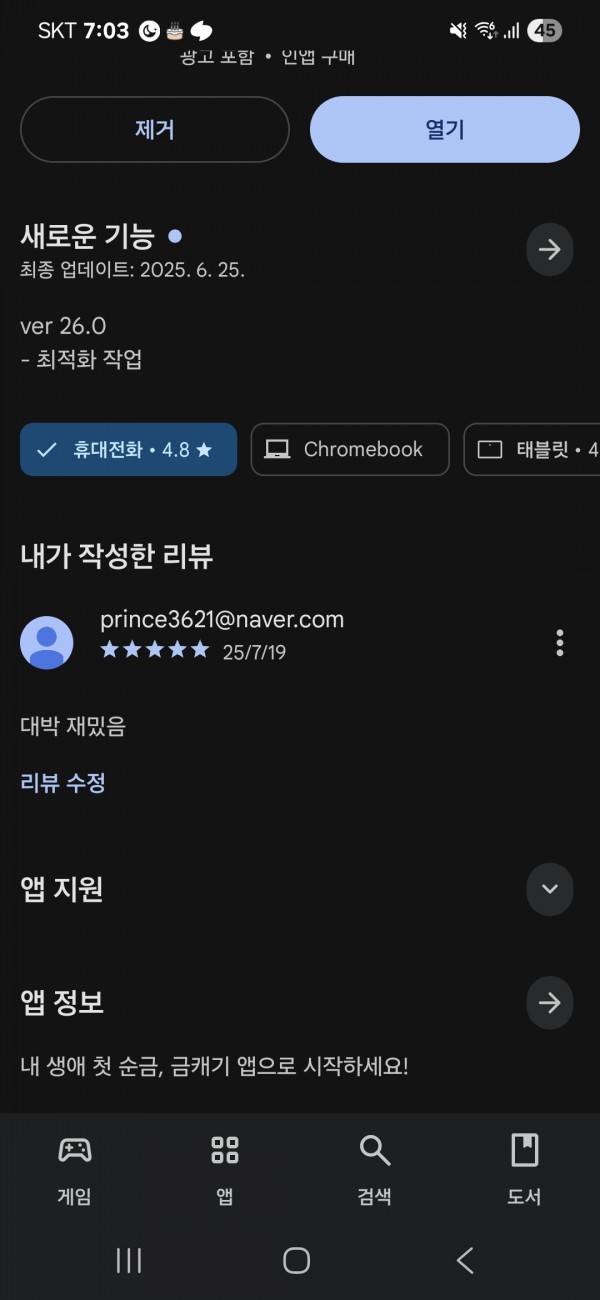Image resolution: width=600 pixels, height=1300 pixels.
Task: Tap the 제거 uninstall button
Action: (x=155, y=129)
